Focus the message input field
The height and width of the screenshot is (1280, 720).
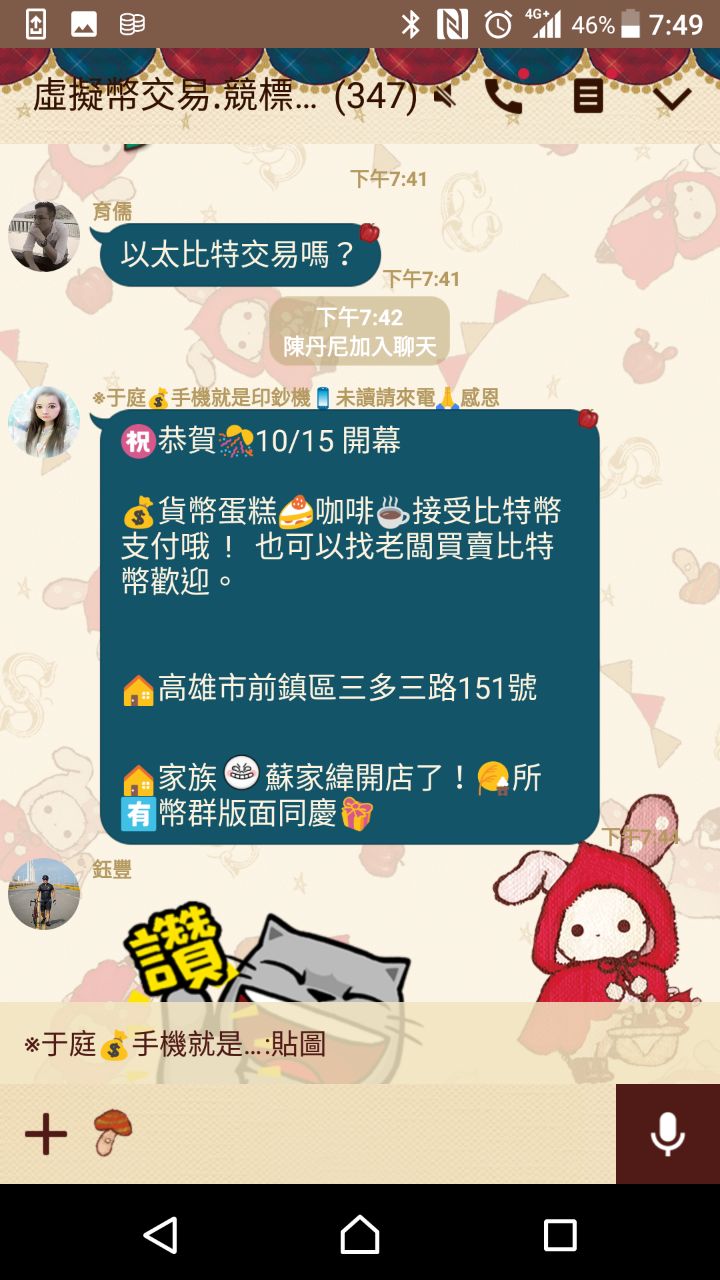click(370, 1134)
